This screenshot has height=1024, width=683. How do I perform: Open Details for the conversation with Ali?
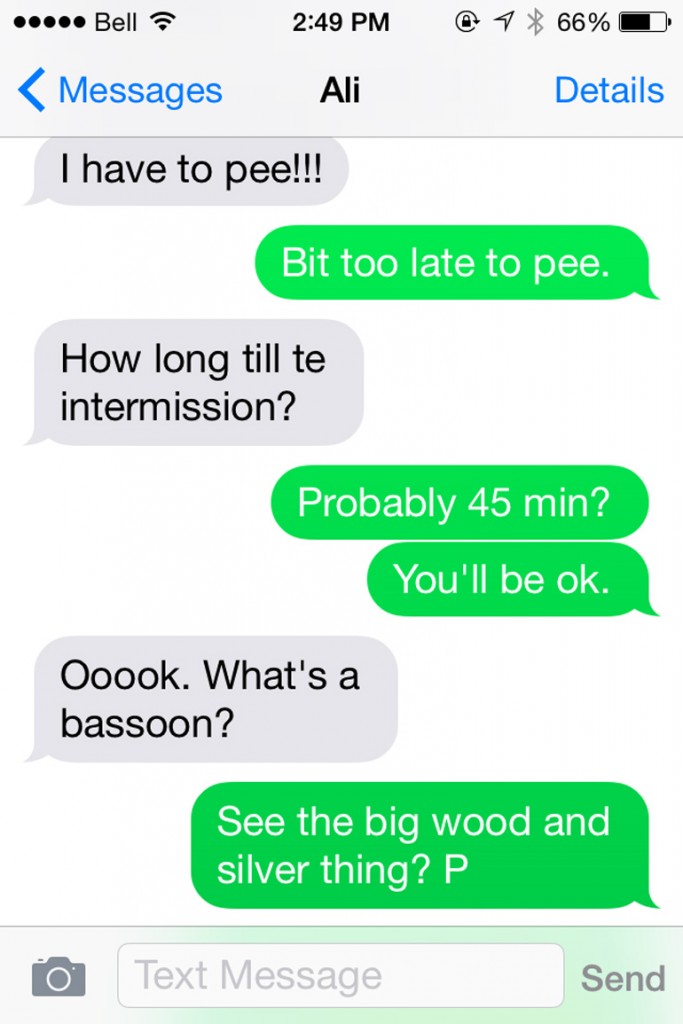[608, 91]
